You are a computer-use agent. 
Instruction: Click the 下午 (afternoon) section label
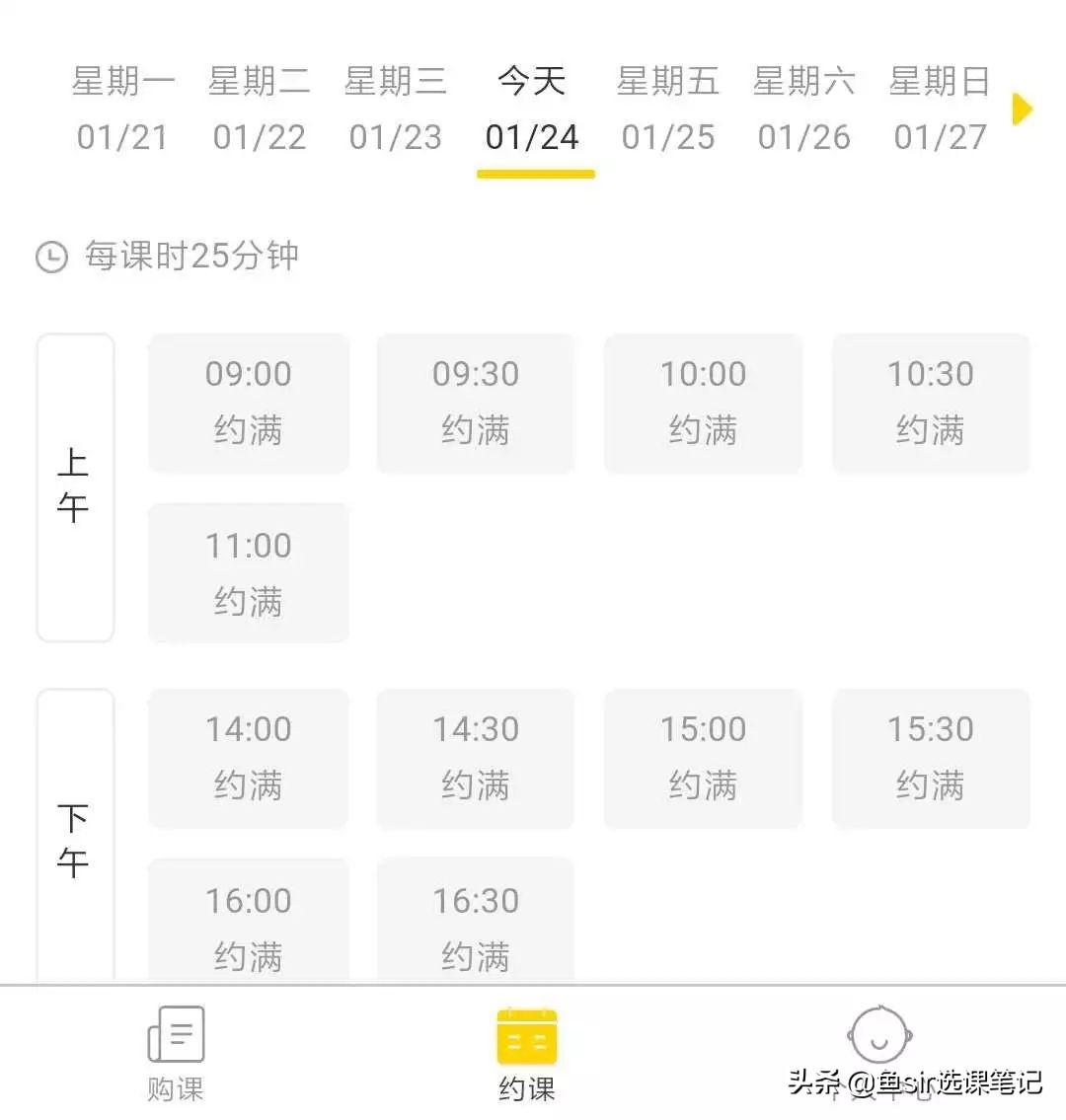click(75, 839)
